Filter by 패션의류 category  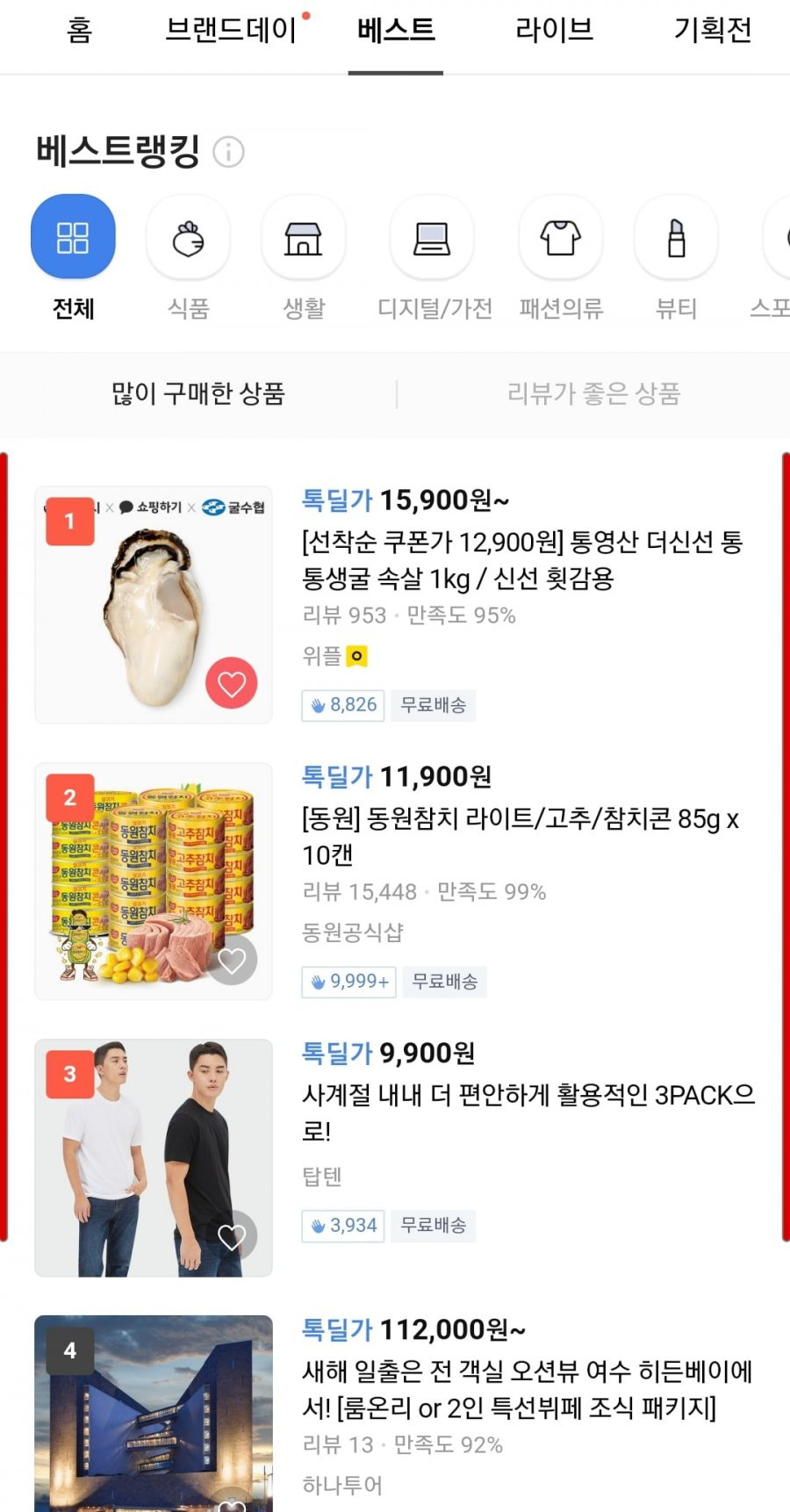pyautogui.click(x=561, y=238)
